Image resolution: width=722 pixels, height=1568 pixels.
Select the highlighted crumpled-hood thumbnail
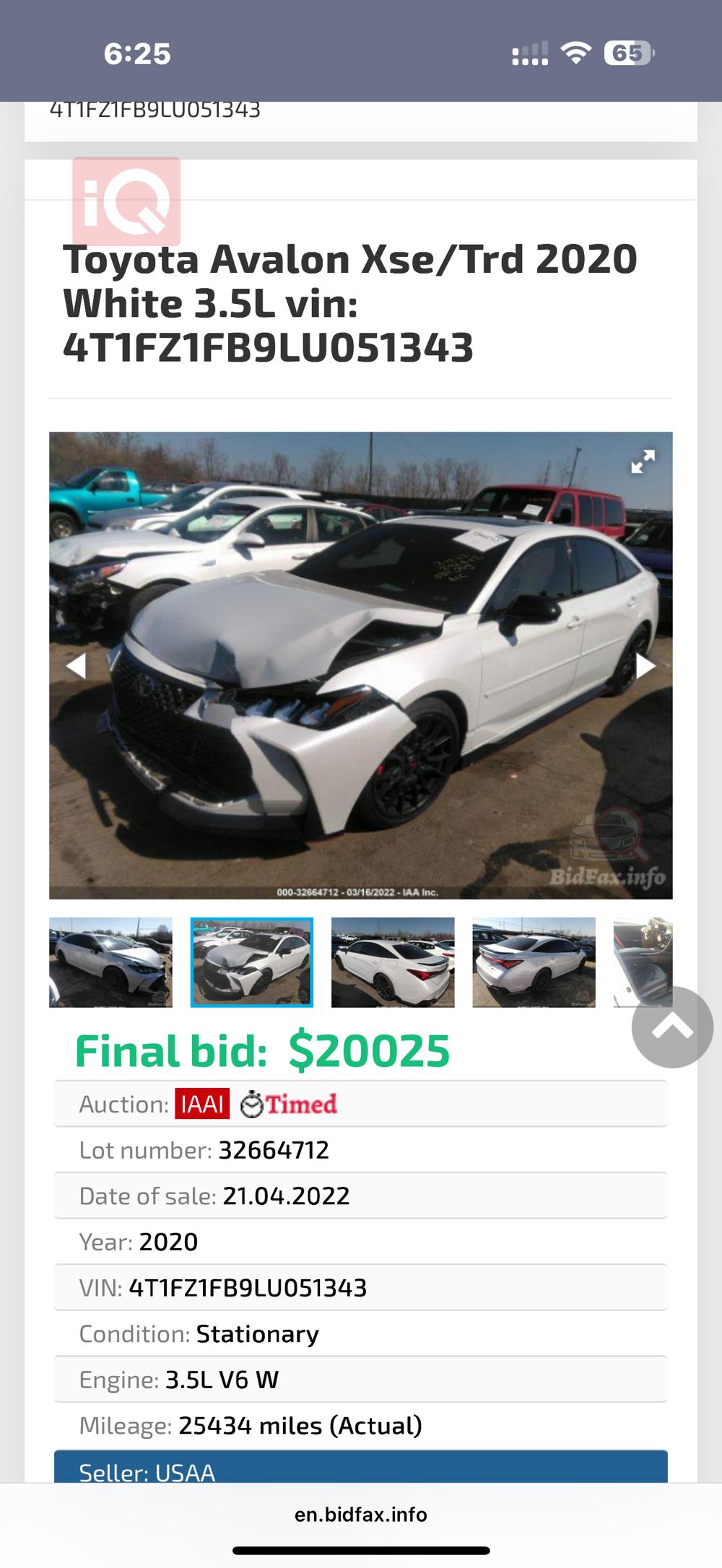coord(251,962)
